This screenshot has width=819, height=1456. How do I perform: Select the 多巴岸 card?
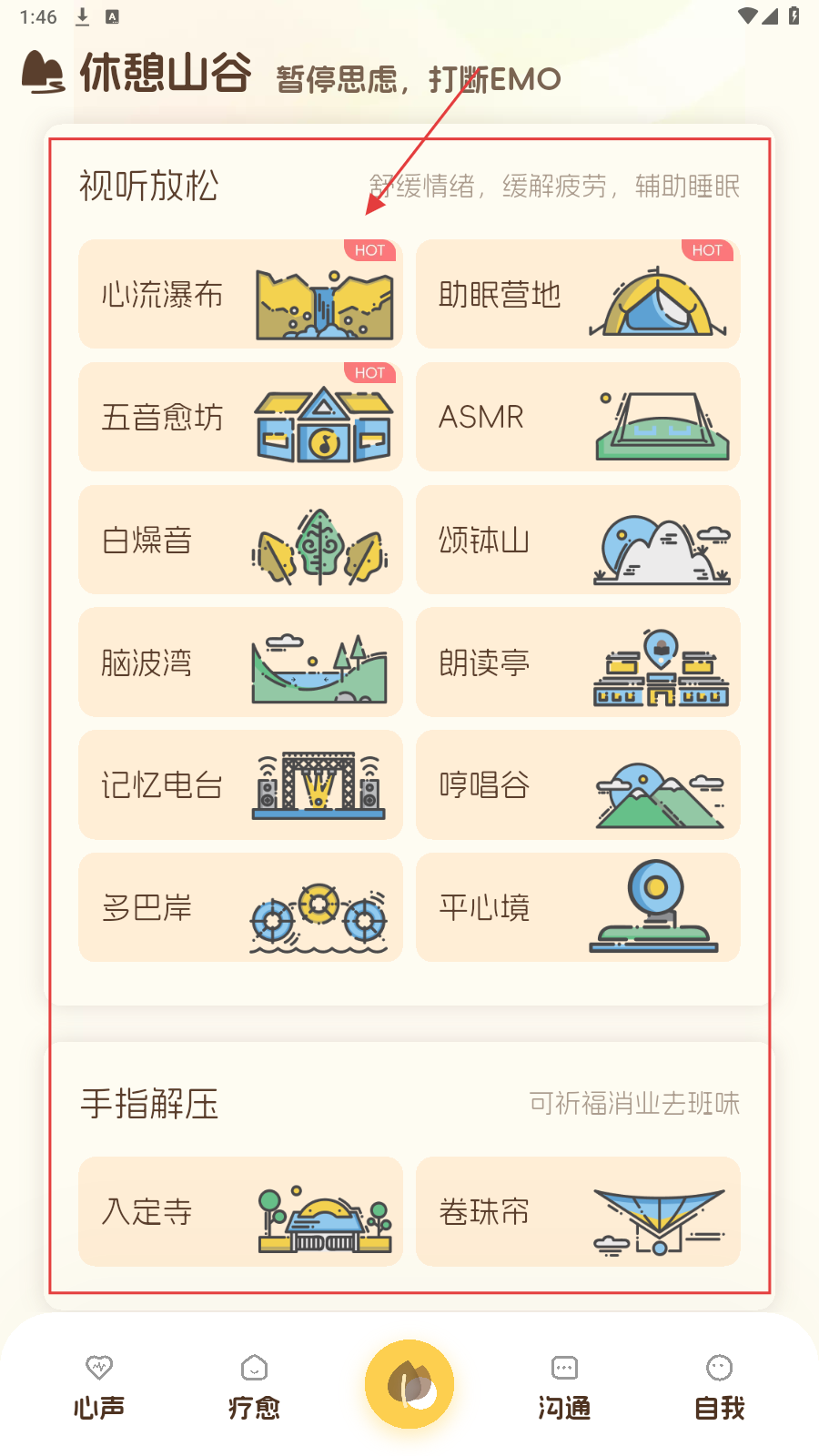[x=240, y=907]
